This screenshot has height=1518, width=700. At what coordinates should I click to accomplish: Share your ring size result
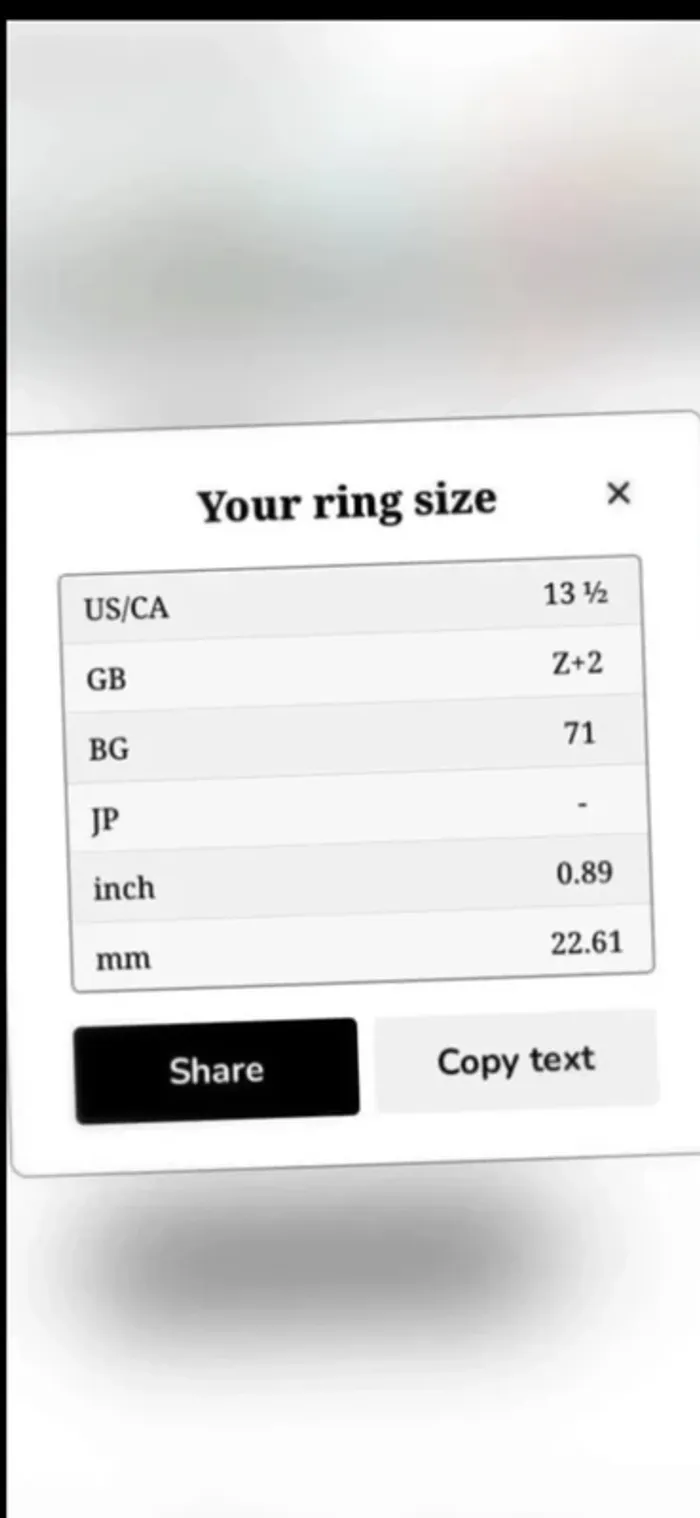[216, 1071]
